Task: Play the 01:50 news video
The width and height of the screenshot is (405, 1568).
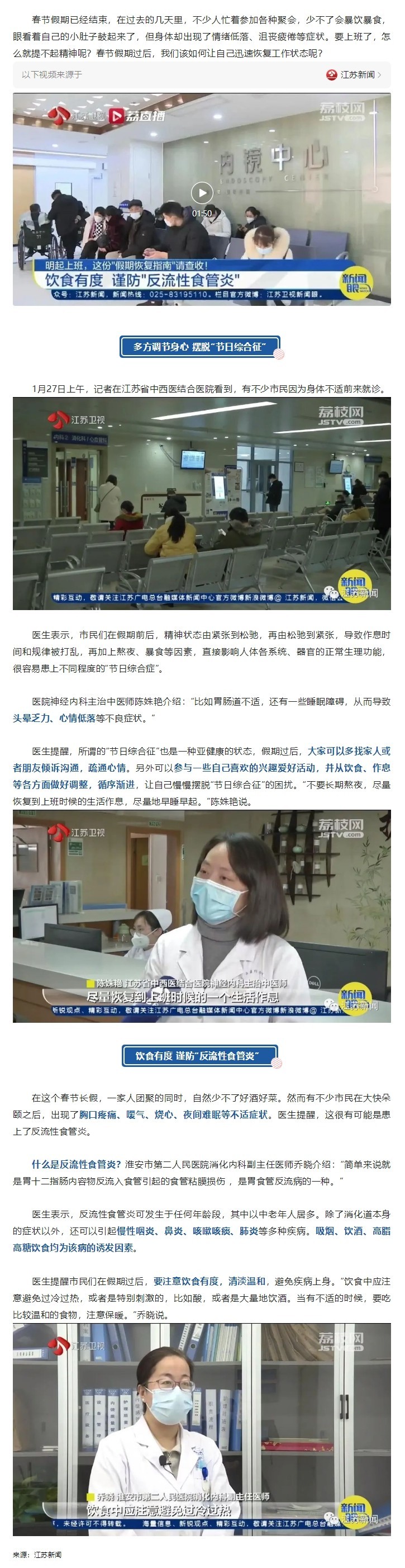Action: [202, 193]
